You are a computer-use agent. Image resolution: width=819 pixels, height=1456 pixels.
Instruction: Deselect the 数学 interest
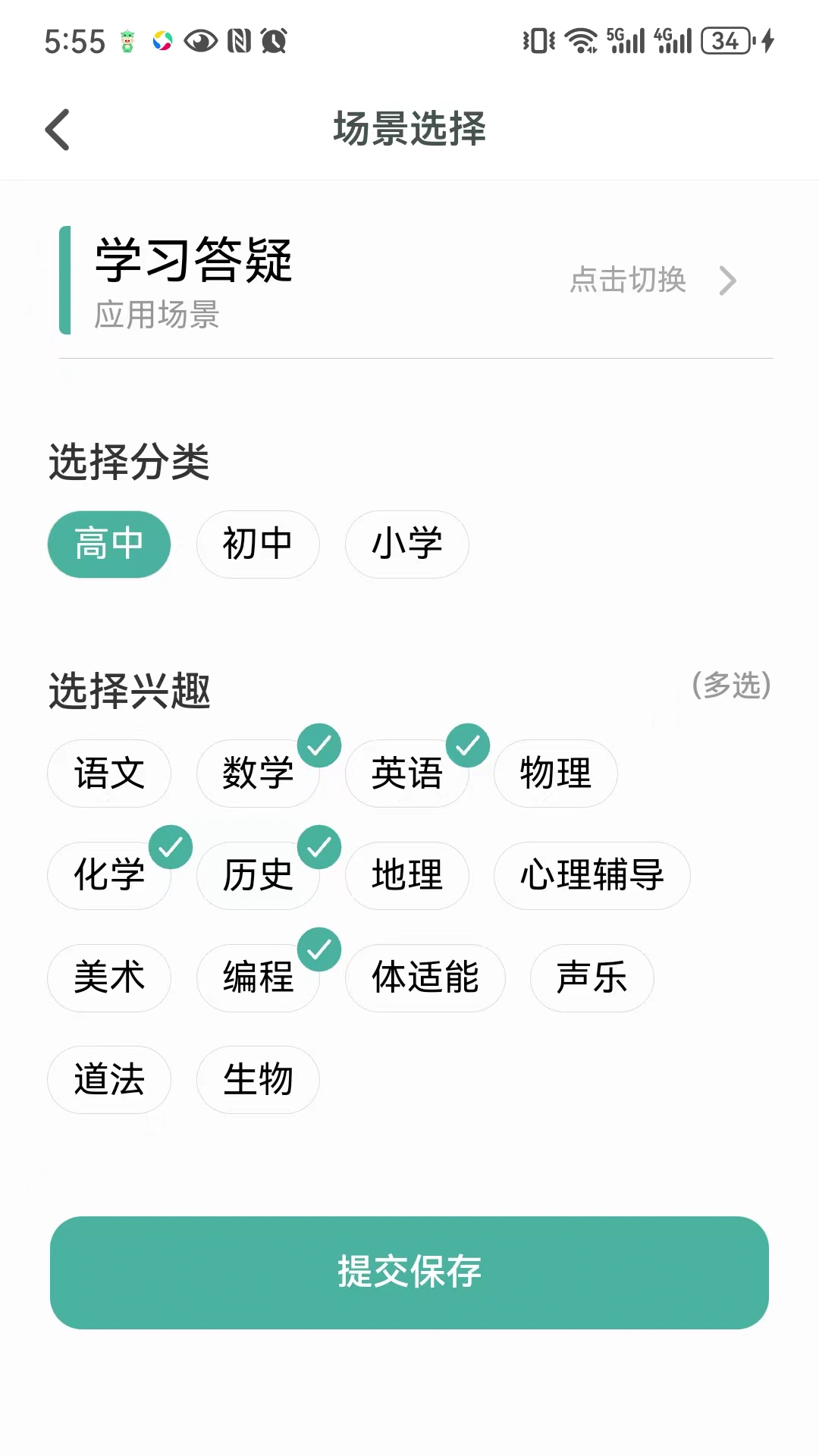[257, 773]
